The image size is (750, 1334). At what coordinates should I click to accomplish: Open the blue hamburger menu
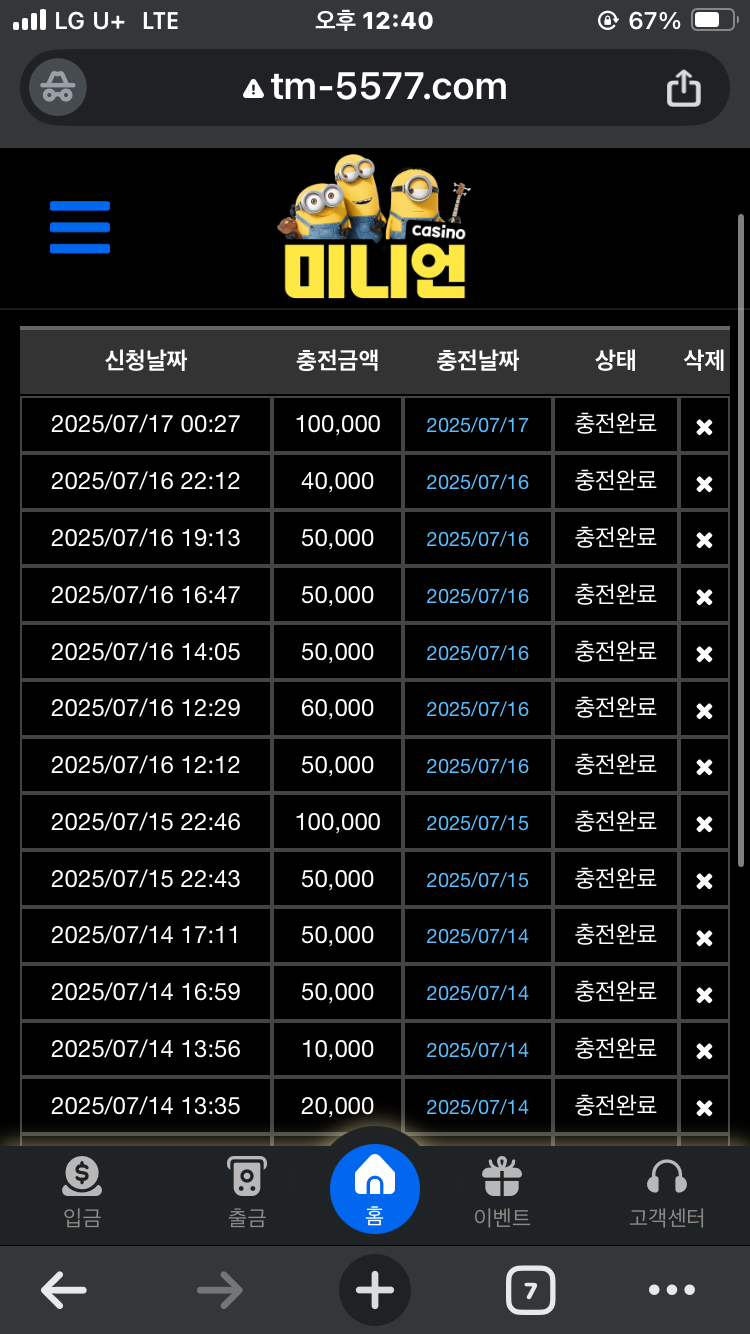(x=80, y=227)
